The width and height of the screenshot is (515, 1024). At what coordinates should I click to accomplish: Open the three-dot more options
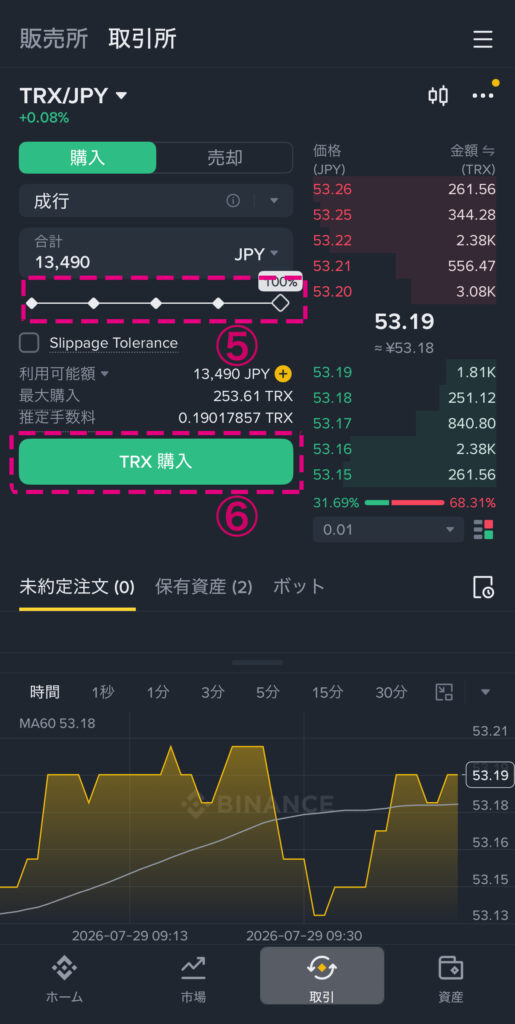pyautogui.click(x=483, y=96)
